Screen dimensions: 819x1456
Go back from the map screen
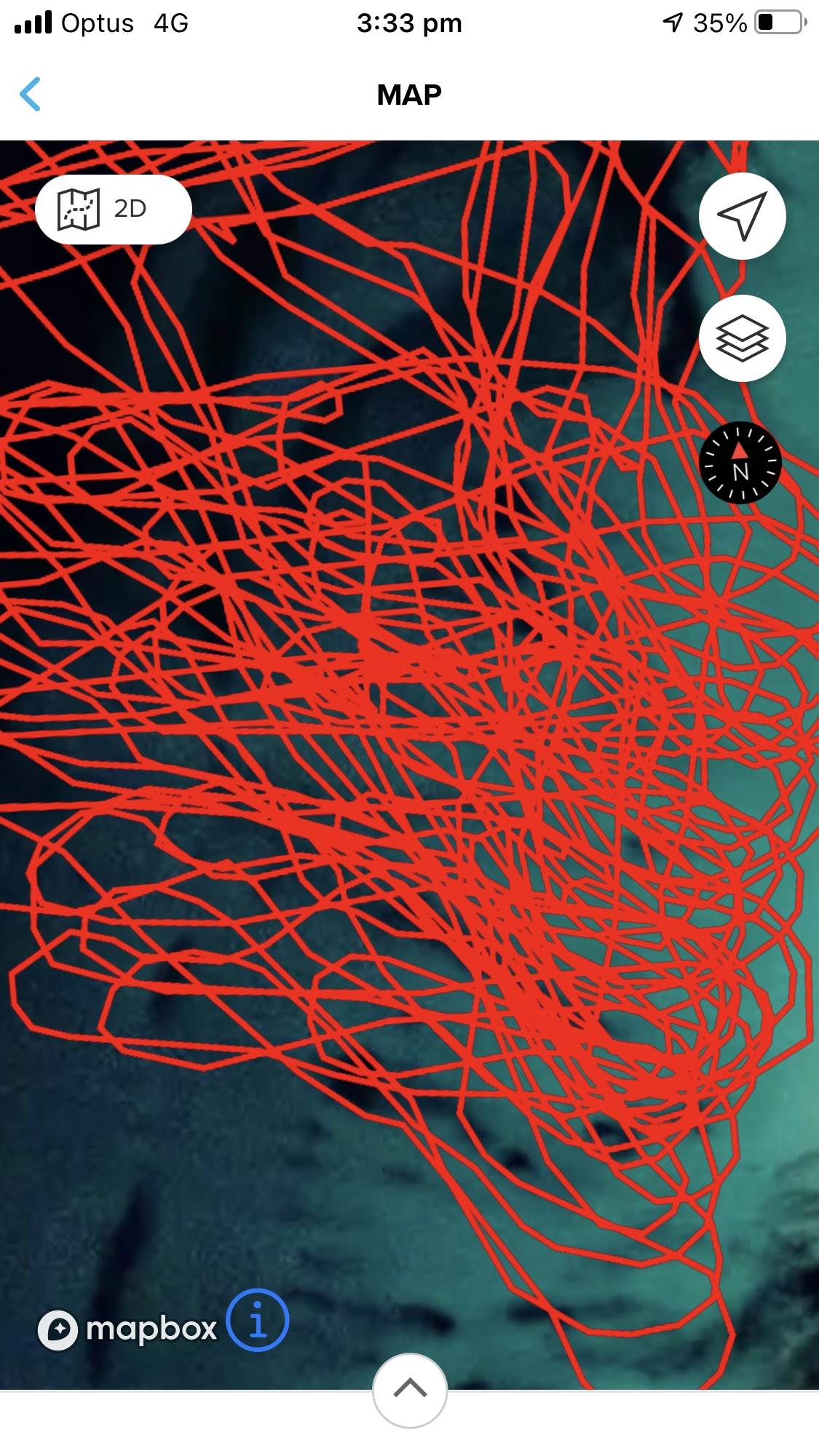click(31, 94)
